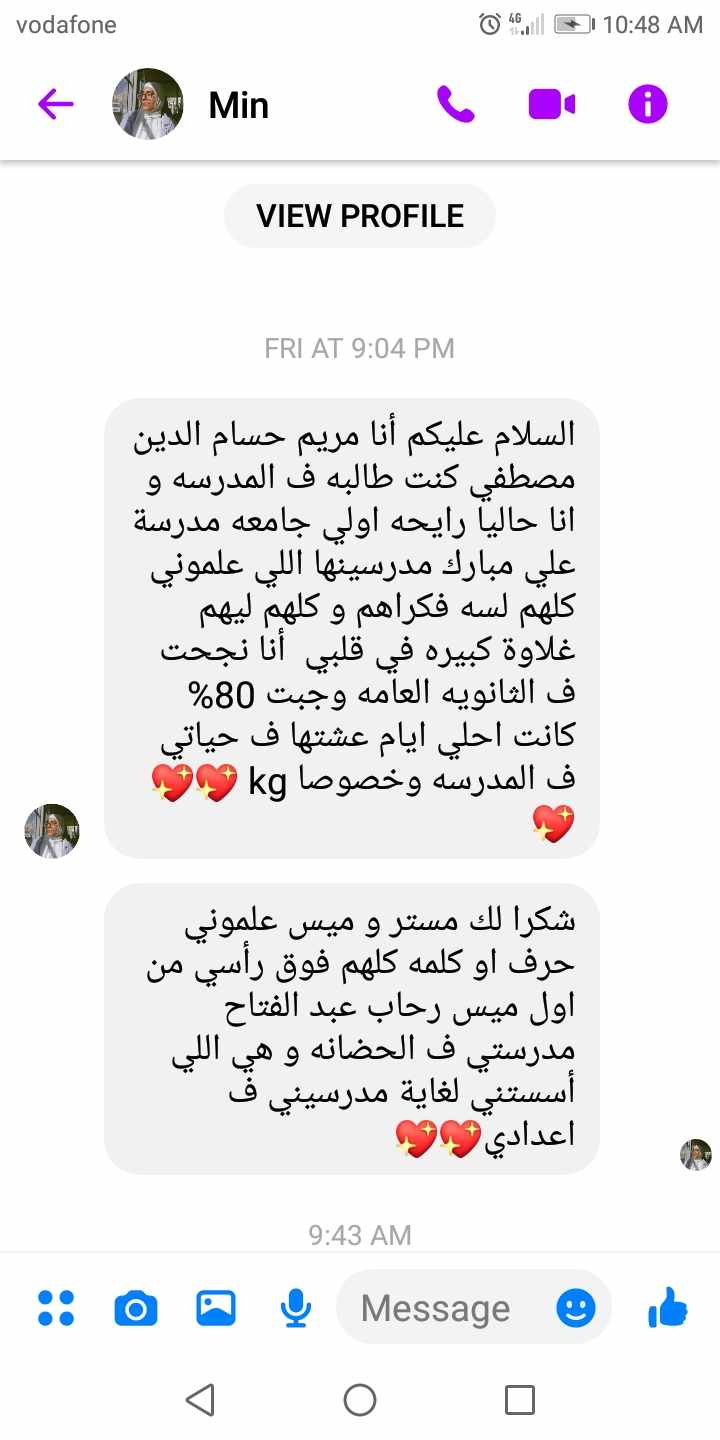Focus the Message text field

(440, 1308)
